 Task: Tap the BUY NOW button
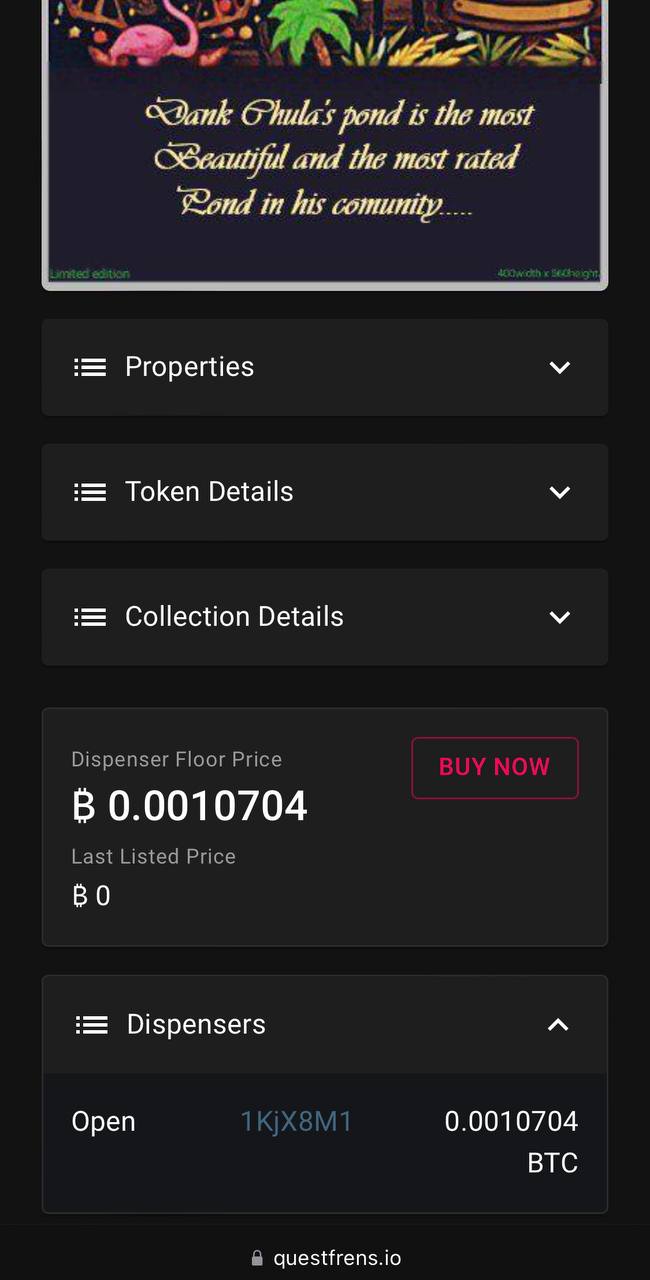click(495, 768)
